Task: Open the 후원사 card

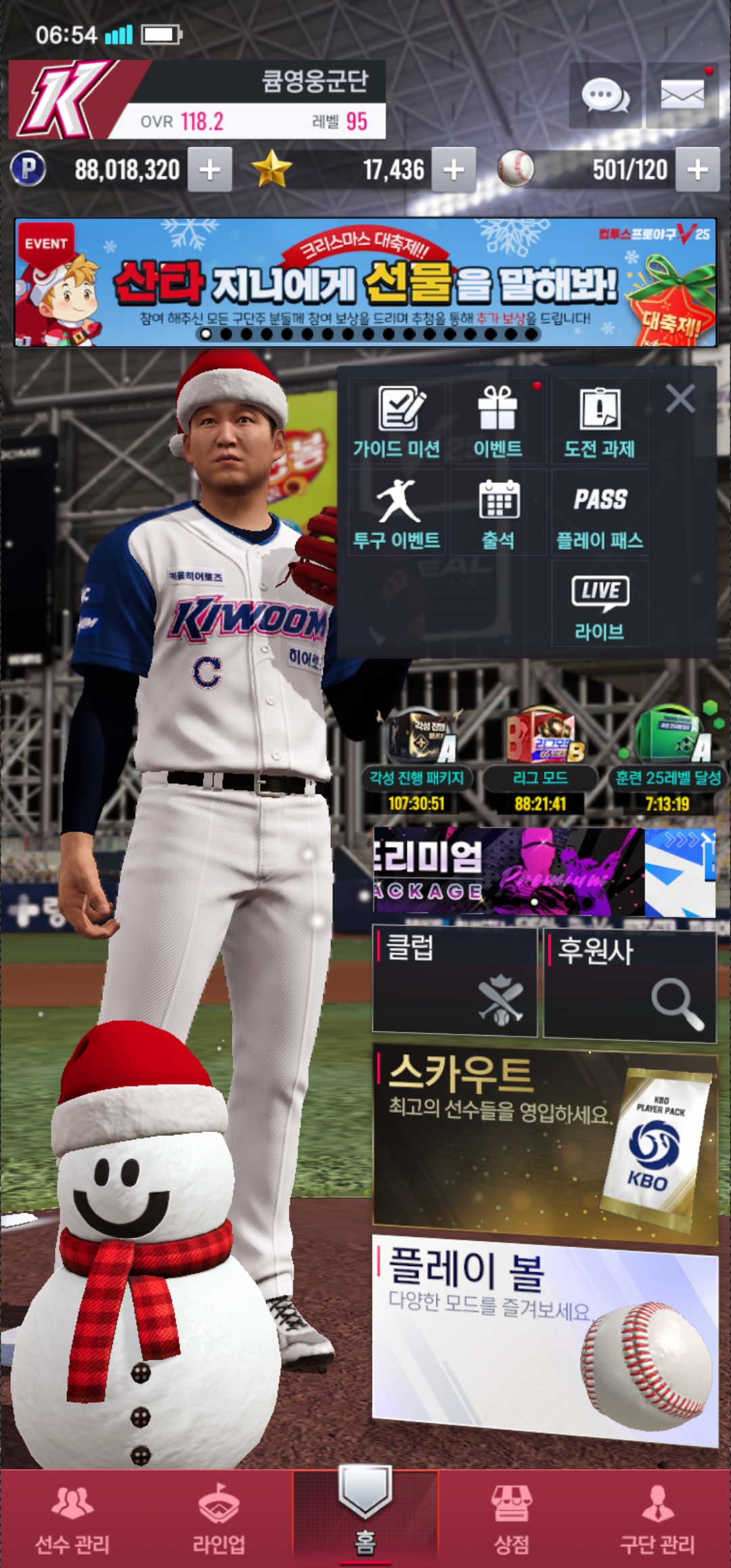Action: point(629,984)
